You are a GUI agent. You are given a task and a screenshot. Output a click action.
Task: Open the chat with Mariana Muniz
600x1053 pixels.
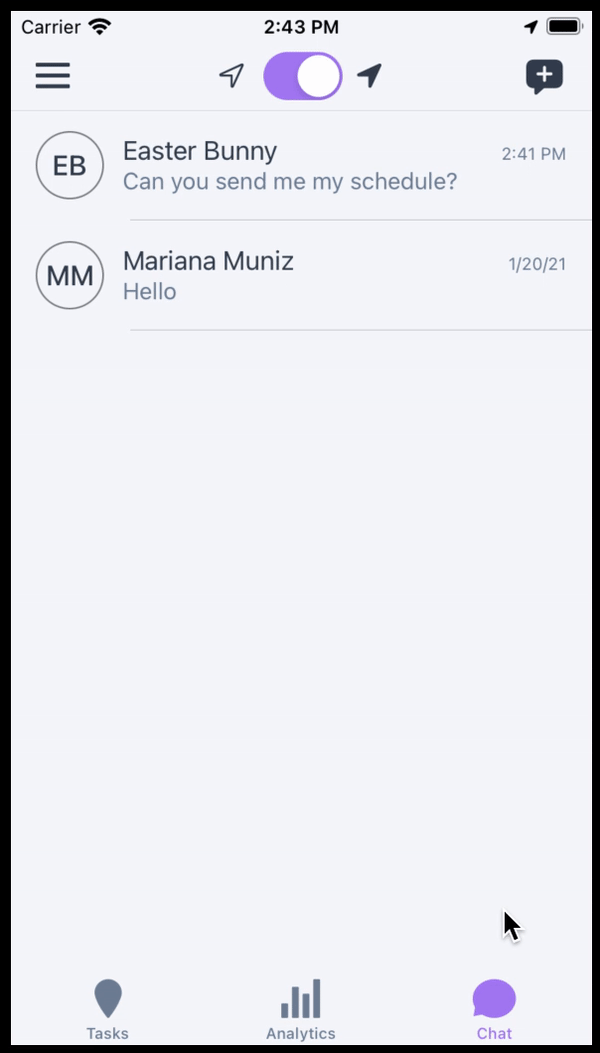pyautogui.click(x=301, y=275)
